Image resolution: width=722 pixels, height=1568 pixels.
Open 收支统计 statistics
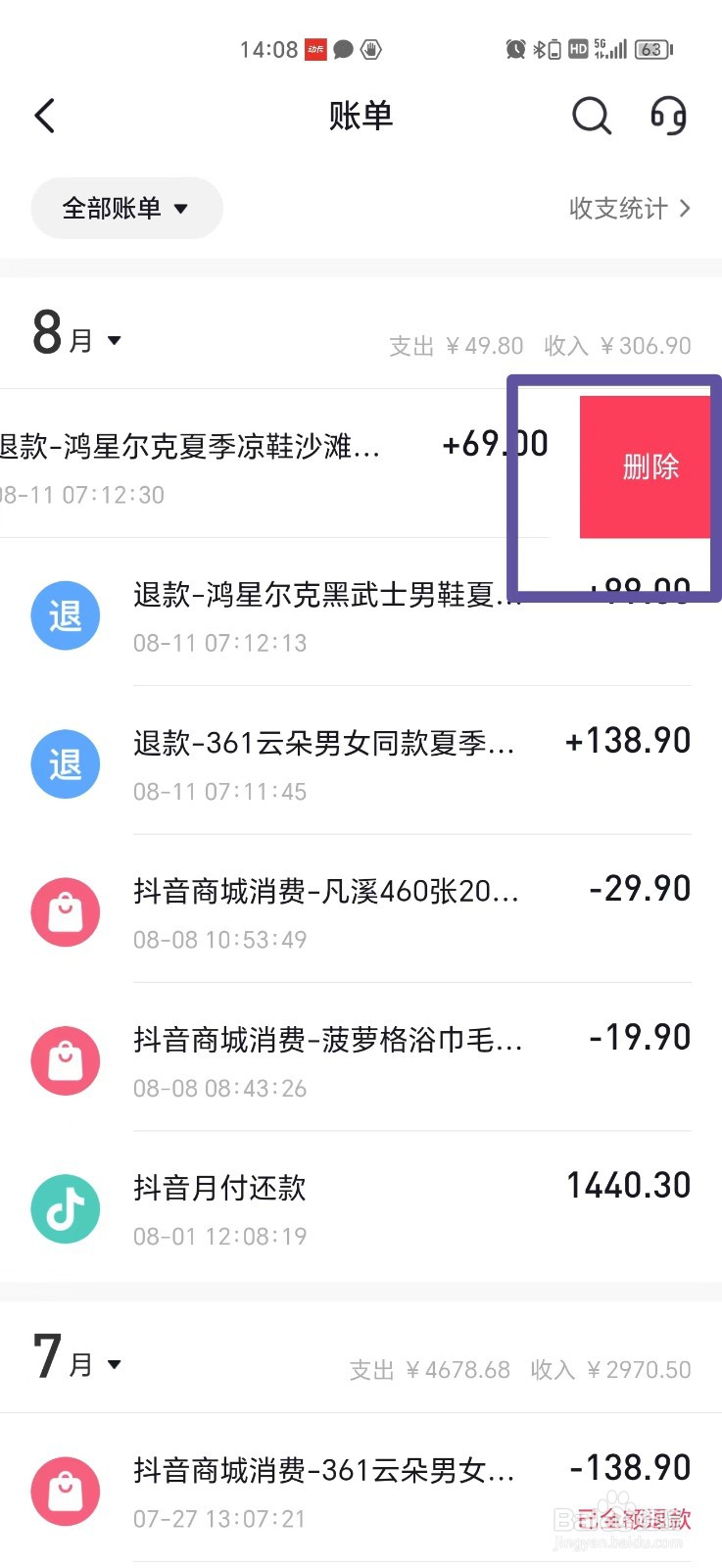(630, 208)
